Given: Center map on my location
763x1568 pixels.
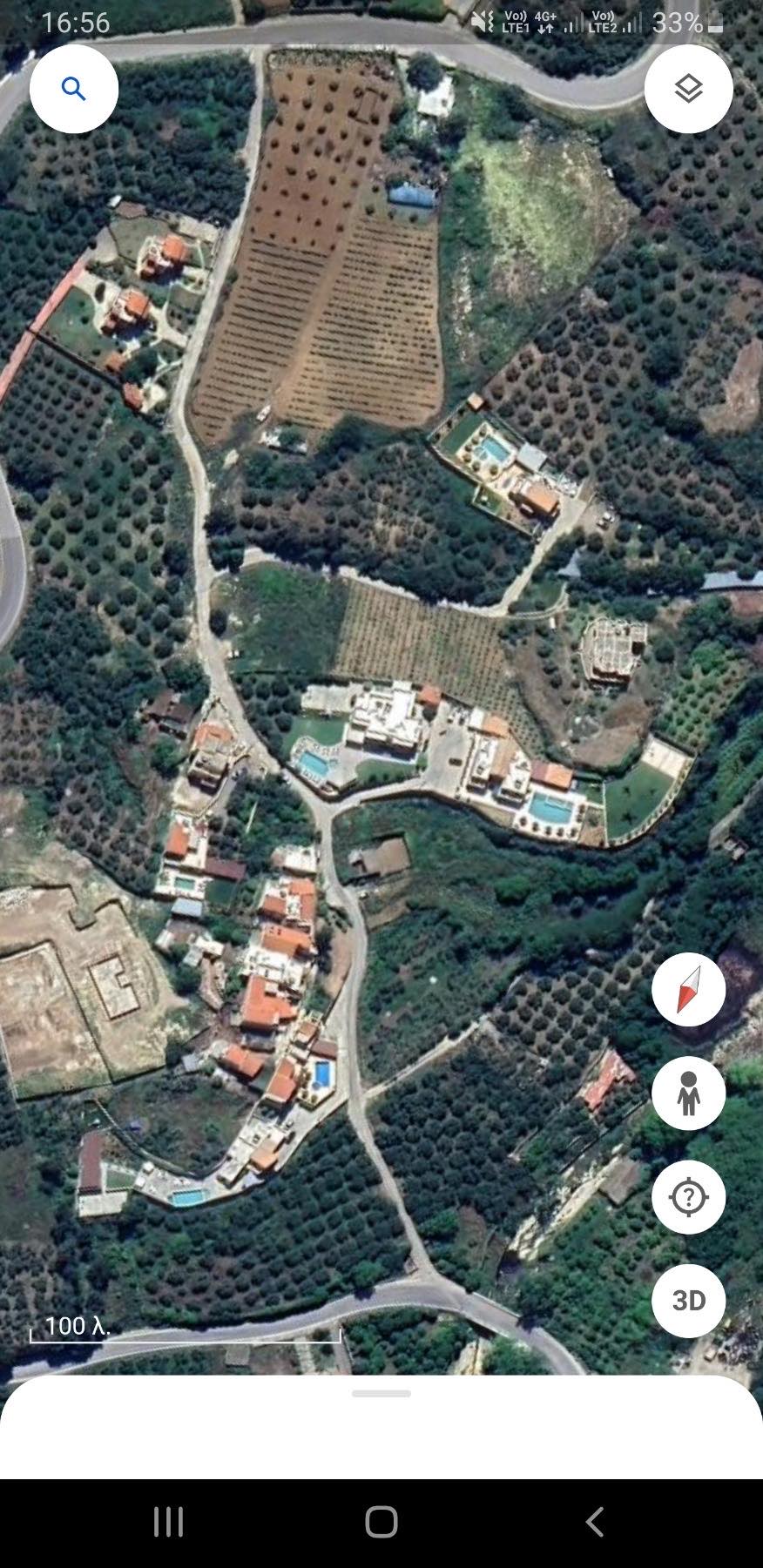Looking at the screenshot, I should pyautogui.click(x=688, y=1197).
